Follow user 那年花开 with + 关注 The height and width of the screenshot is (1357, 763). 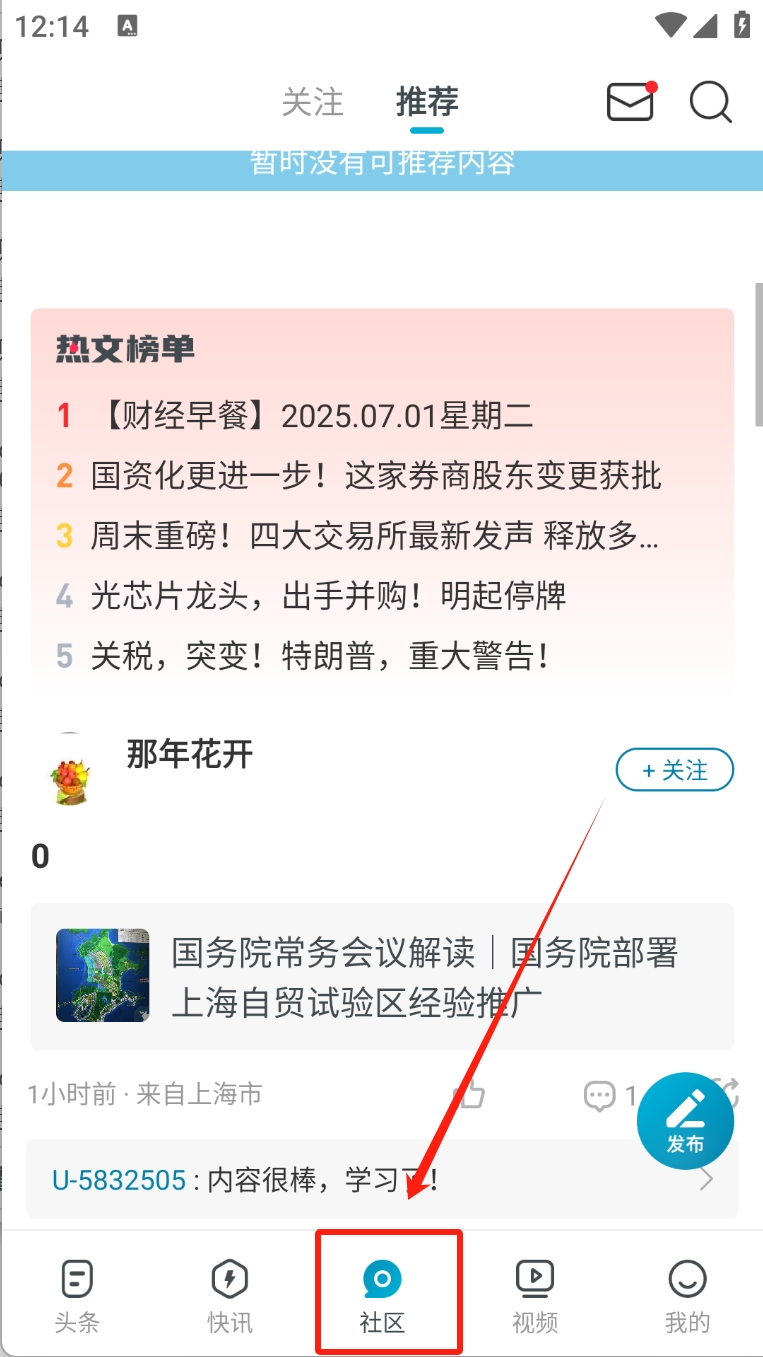click(674, 770)
